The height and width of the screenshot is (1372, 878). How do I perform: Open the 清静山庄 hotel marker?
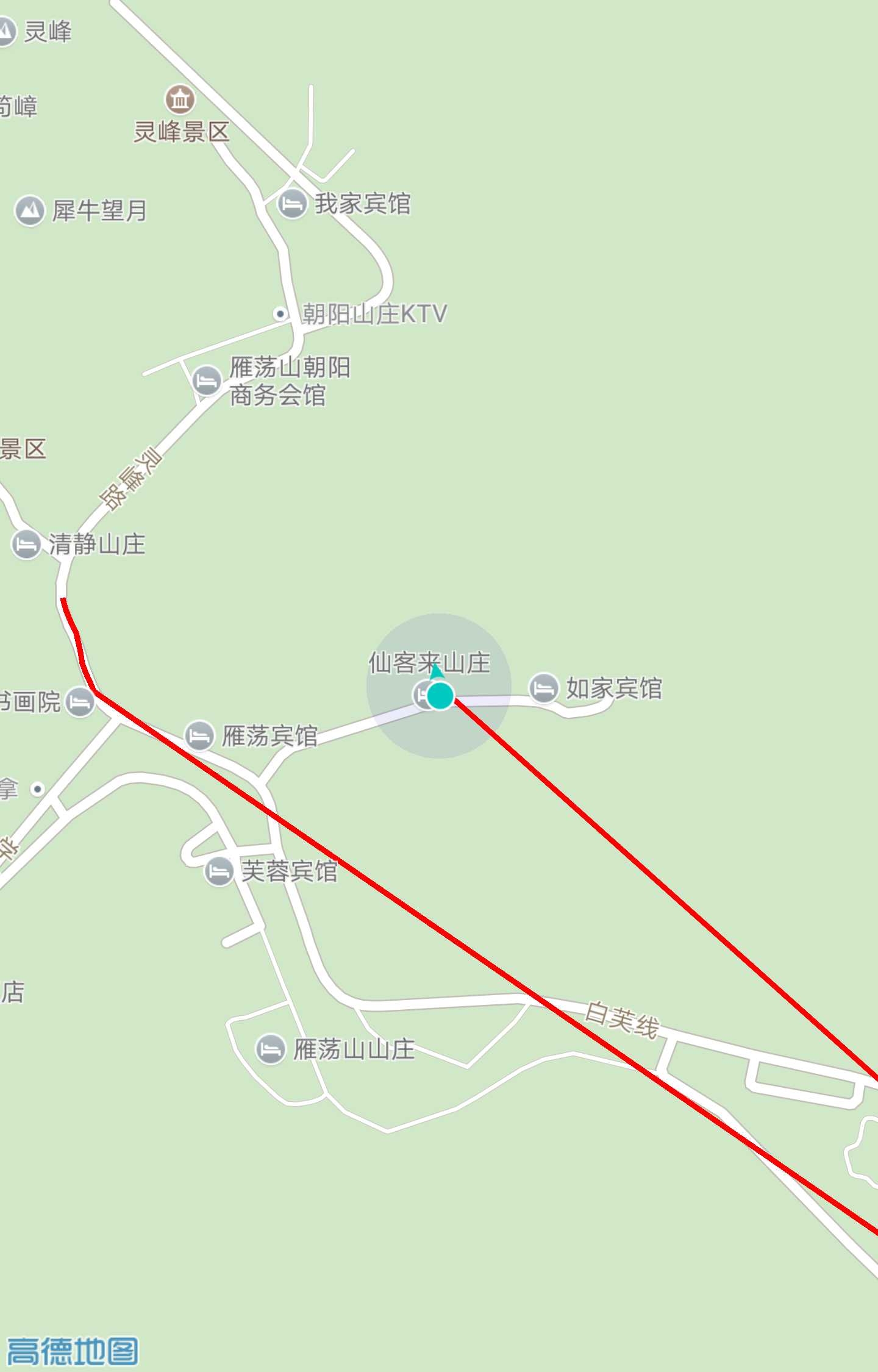[26, 545]
